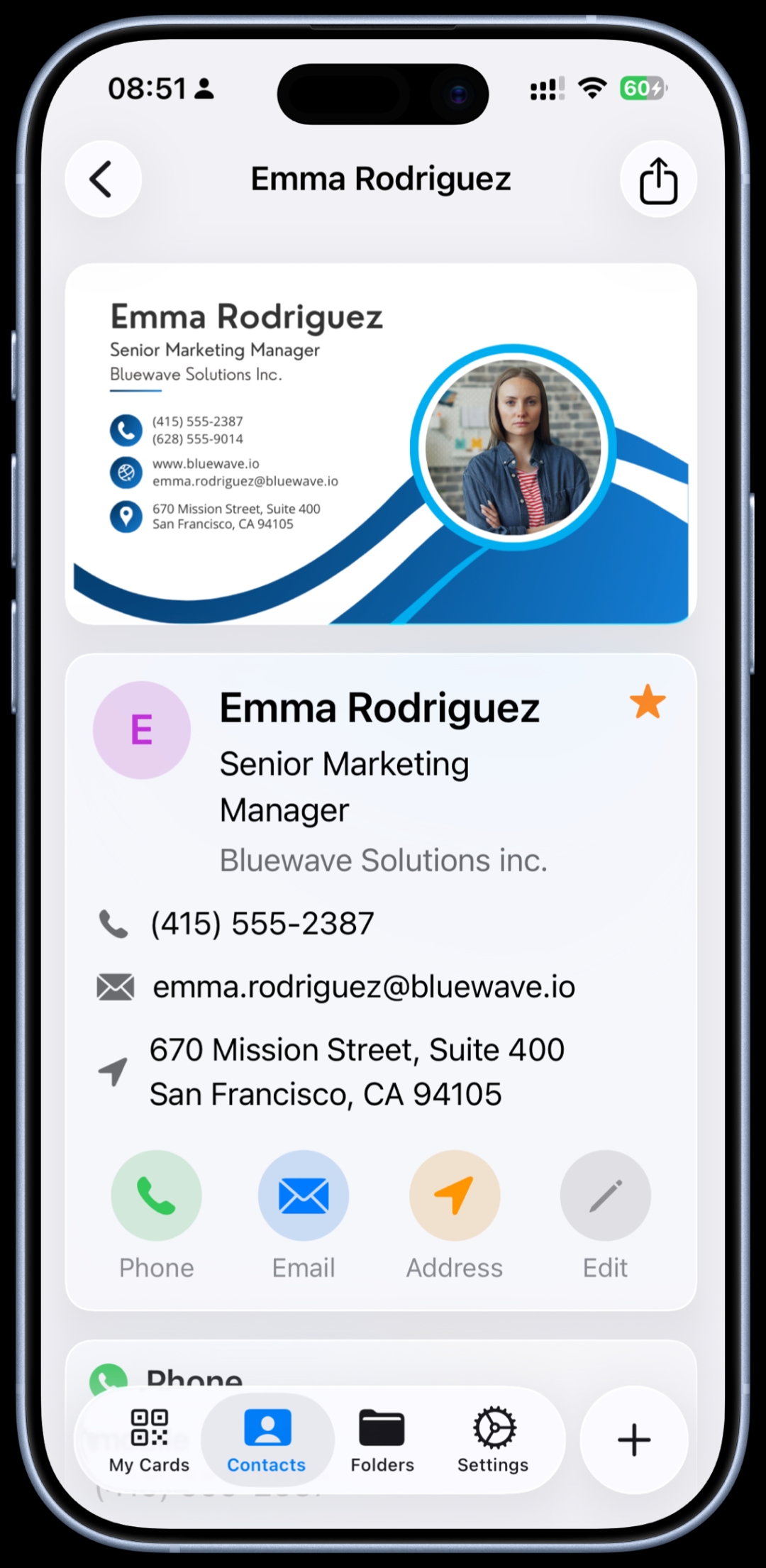Tap email emma.rodriguez@bluewave.io
The height and width of the screenshot is (1568, 766).
(363, 987)
